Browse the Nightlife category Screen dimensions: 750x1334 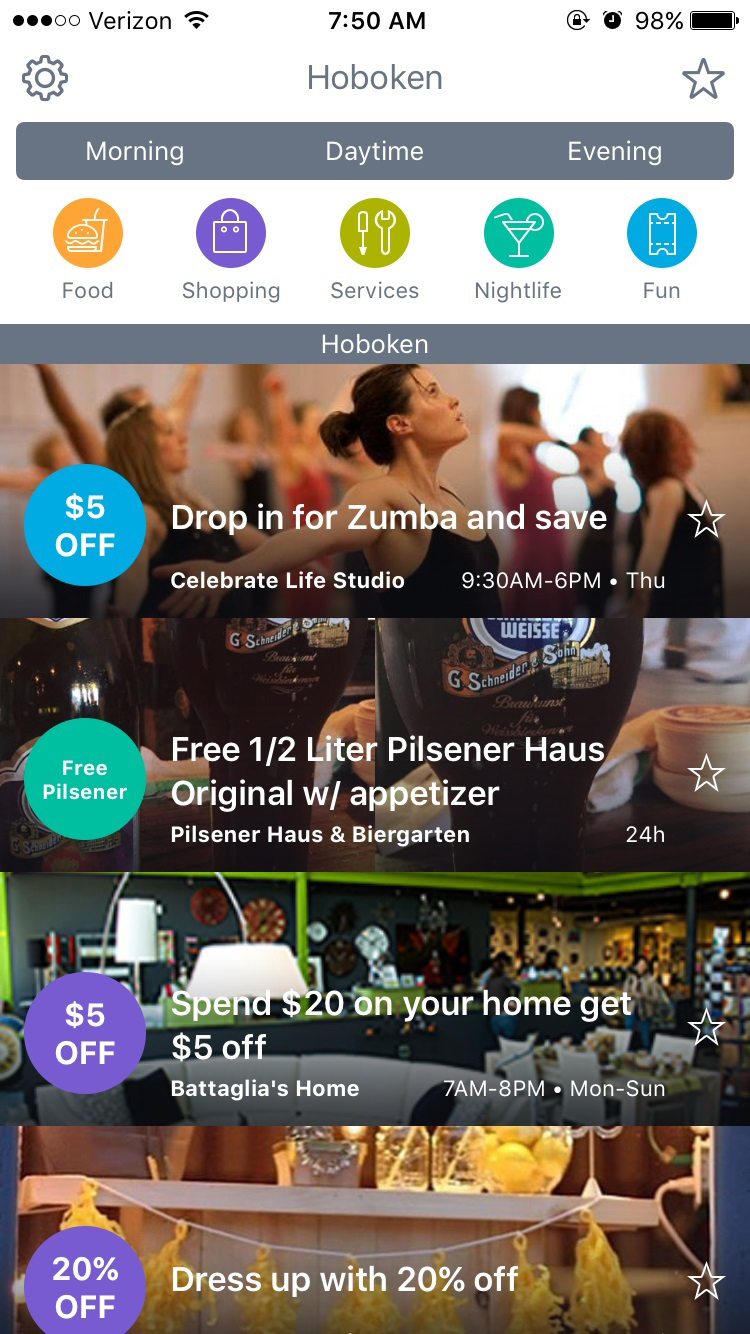click(518, 250)
